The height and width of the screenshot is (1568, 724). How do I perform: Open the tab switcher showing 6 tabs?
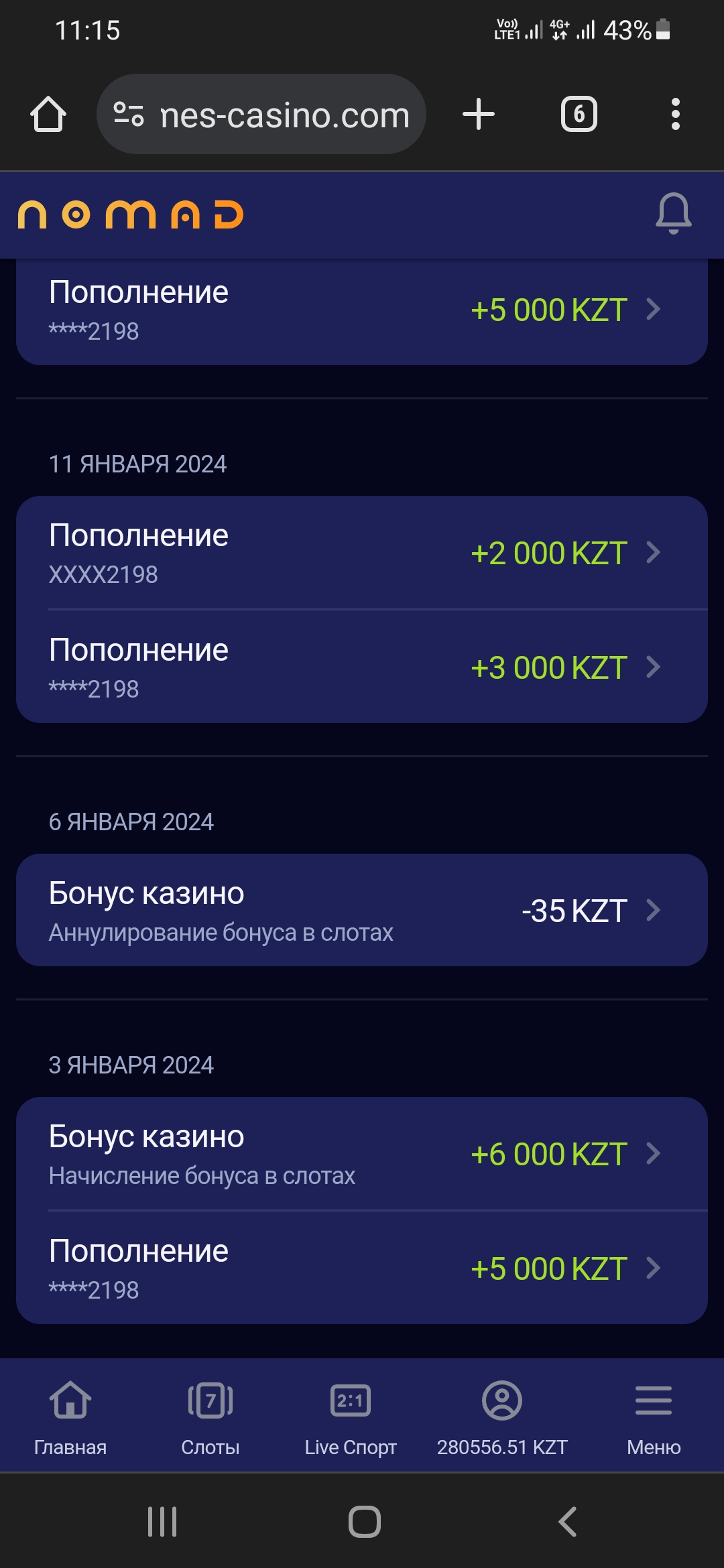coord(579,114)
